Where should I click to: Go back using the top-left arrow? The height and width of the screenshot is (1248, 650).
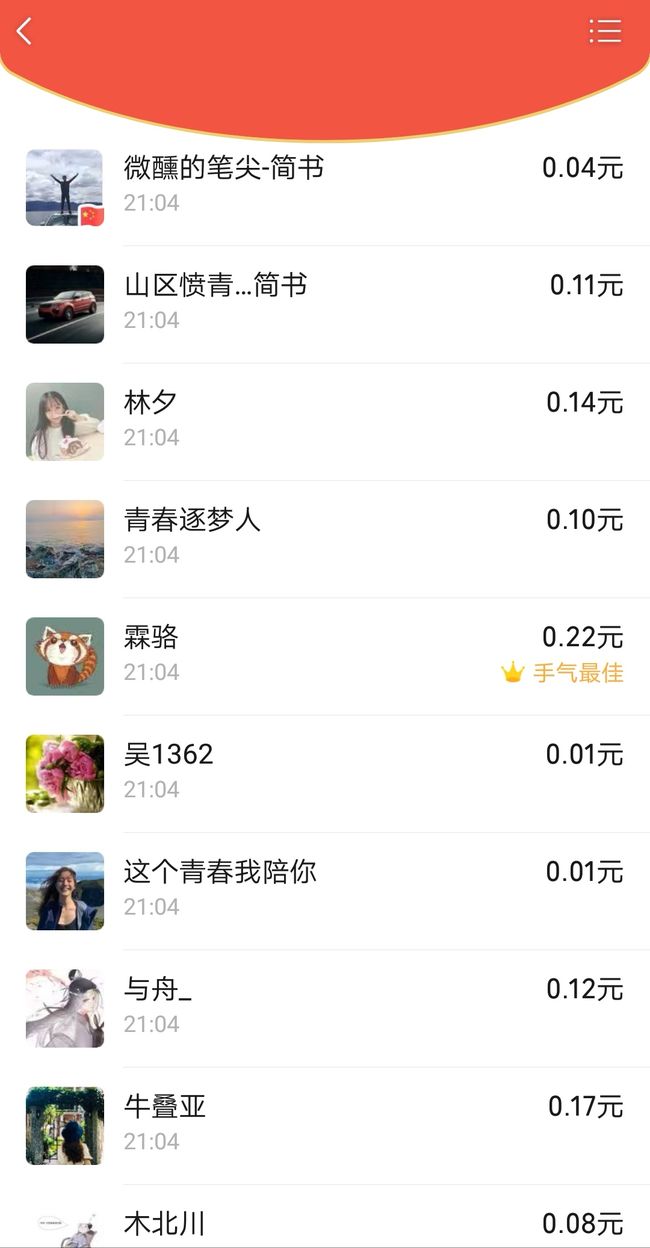25,31
